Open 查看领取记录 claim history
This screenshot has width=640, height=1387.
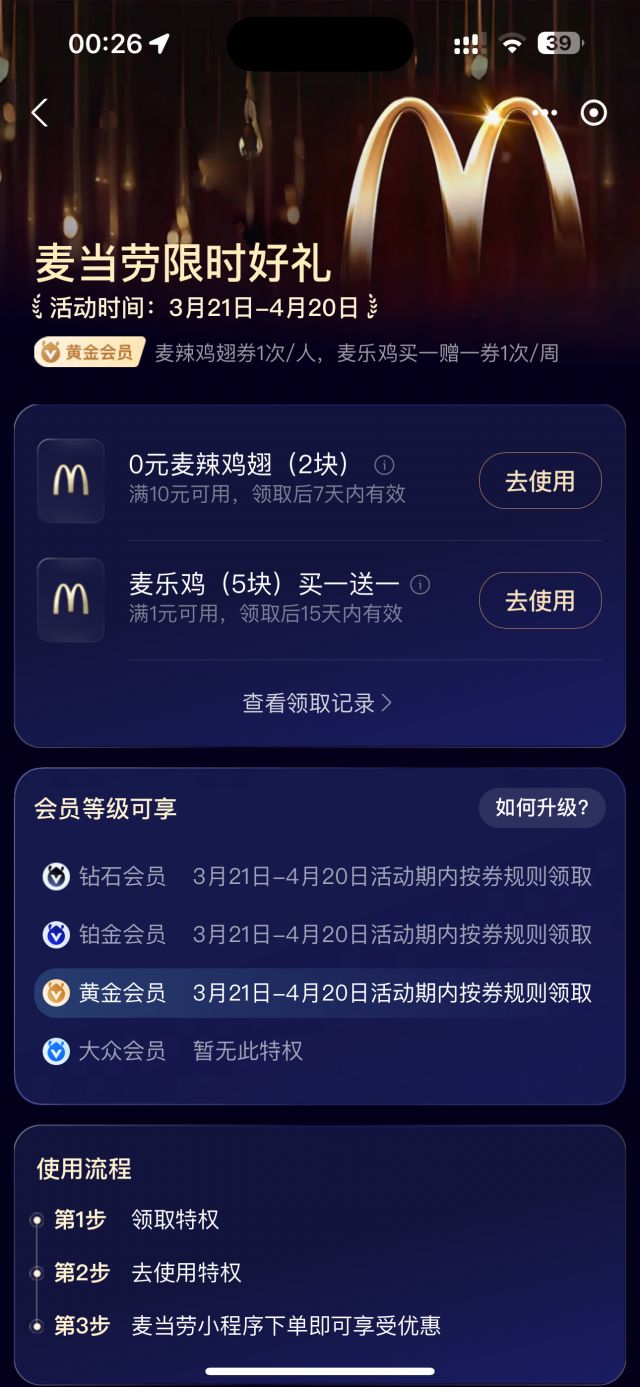pyautogui.click(x=317, y=703)
